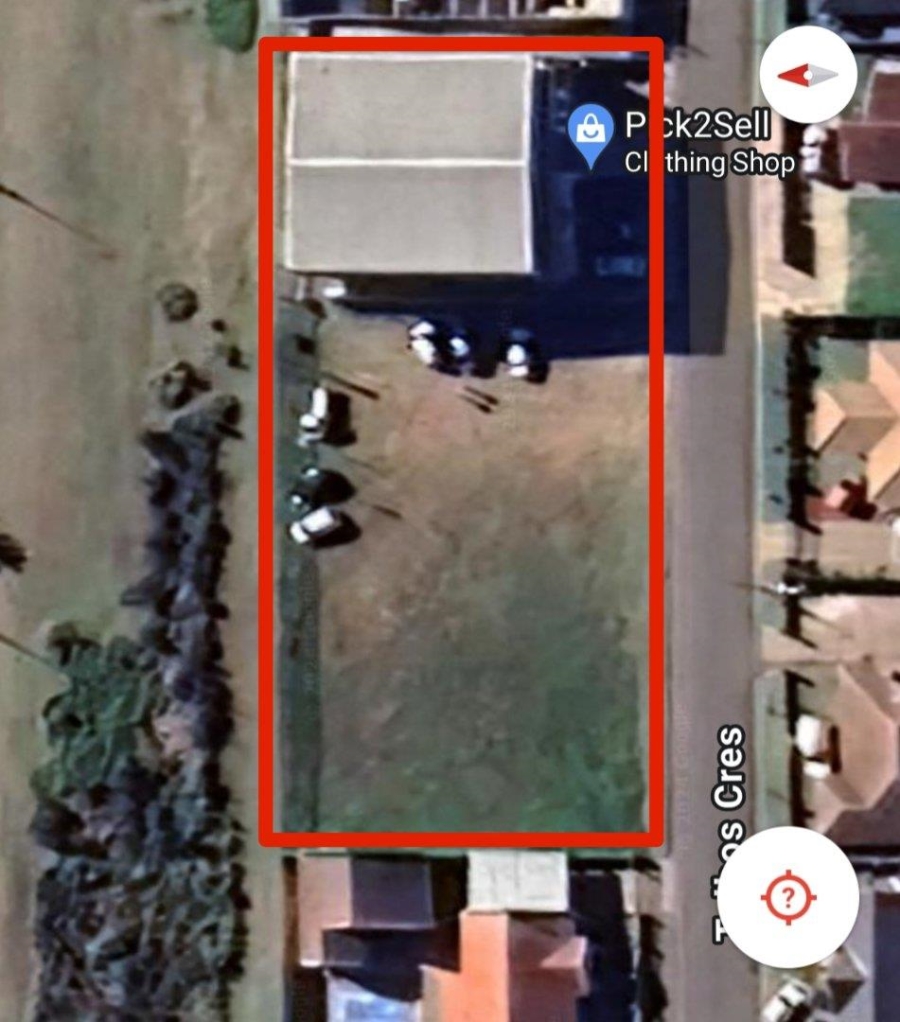Screen dimensions: 900x1022
Task: Tap the compass icon to reset map orientation
Action: pos(808,72)
